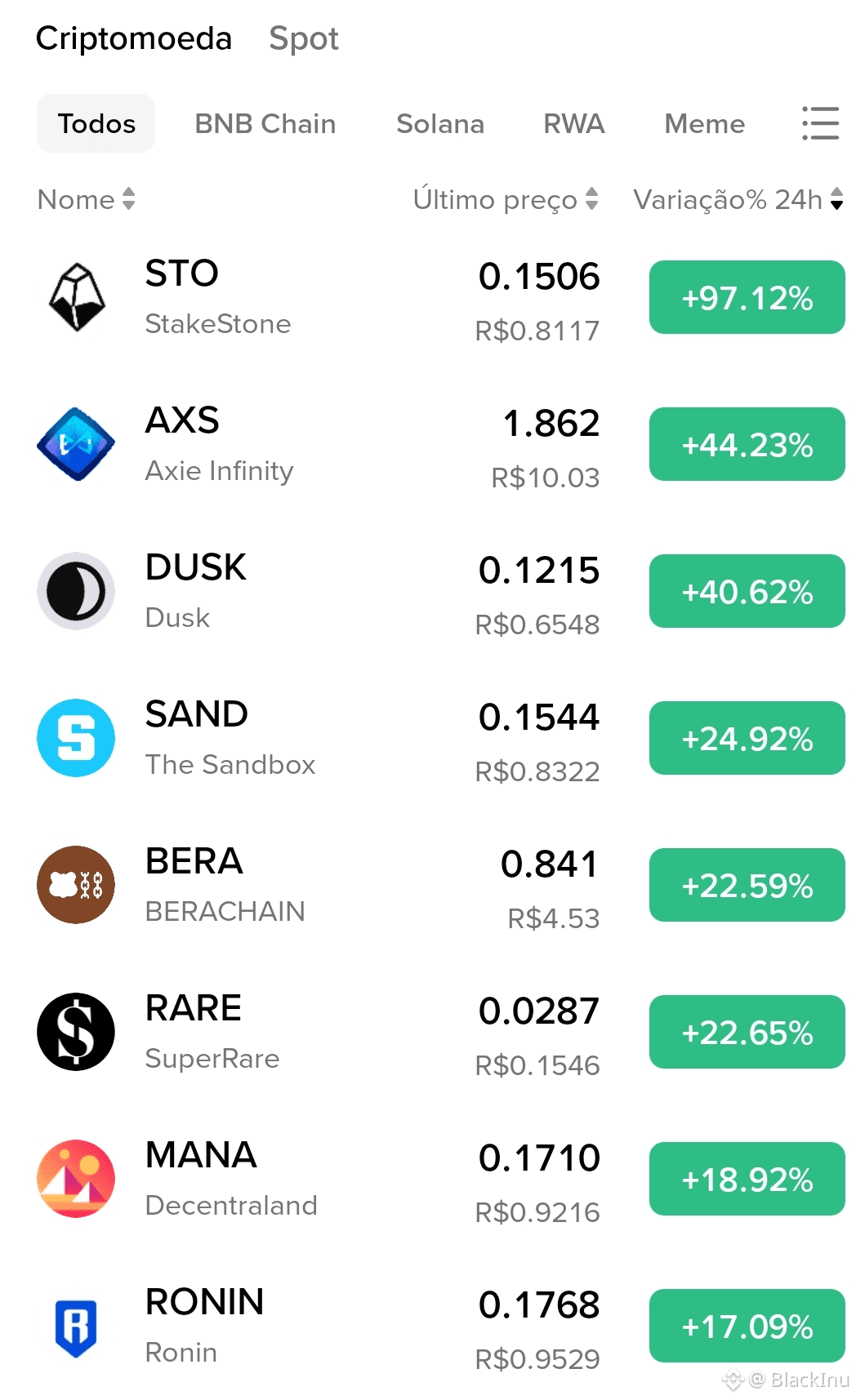Viewport: 856px width, 1400px height.
Task: Select the Criptomoeda tab
Action: point(134,39)
